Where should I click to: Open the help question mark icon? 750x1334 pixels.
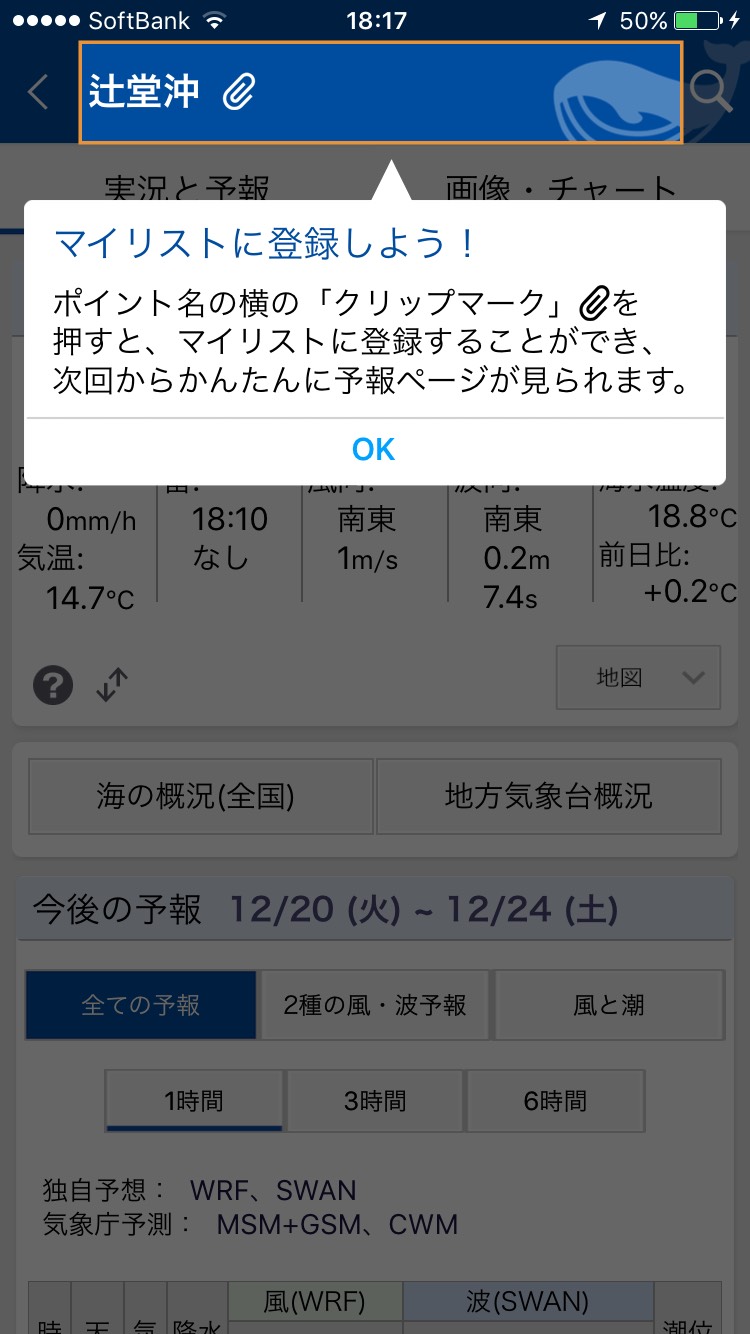pos(53,686)
